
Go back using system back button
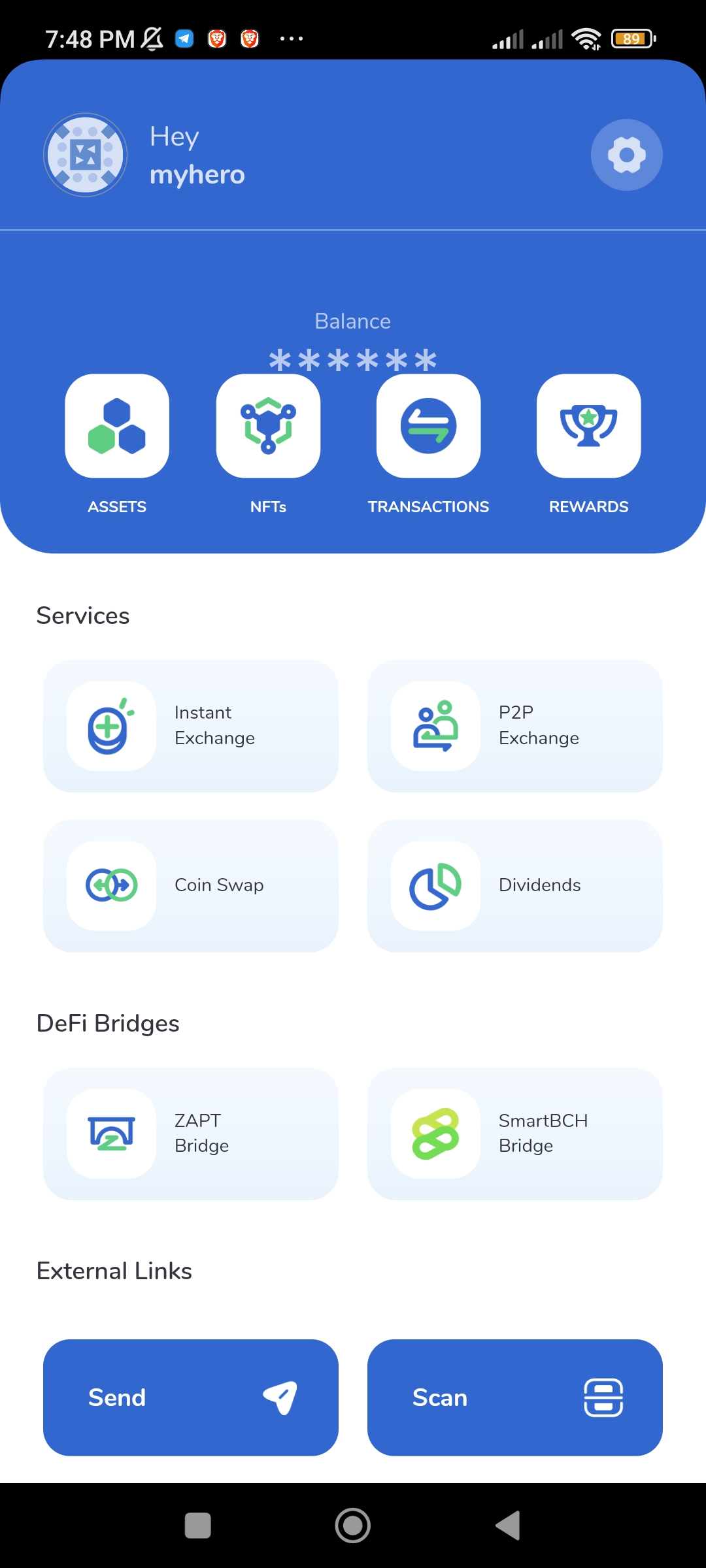click(x=508, y=1526)
